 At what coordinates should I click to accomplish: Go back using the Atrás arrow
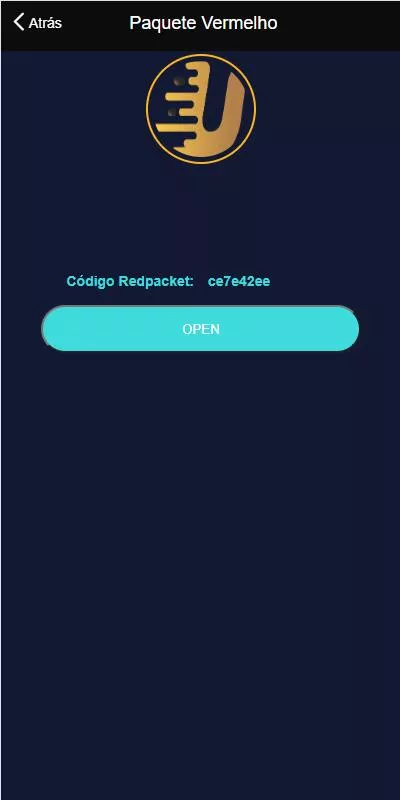[37, 22]
